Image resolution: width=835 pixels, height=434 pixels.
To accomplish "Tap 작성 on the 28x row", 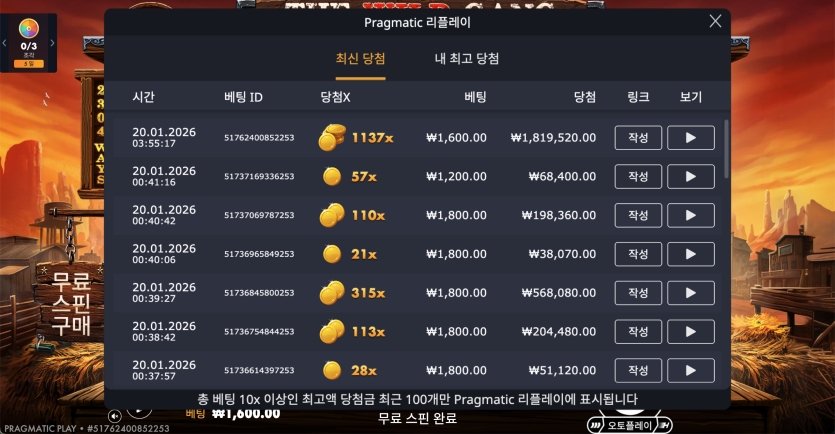I will pyautogui.click(x=638, y=370).
